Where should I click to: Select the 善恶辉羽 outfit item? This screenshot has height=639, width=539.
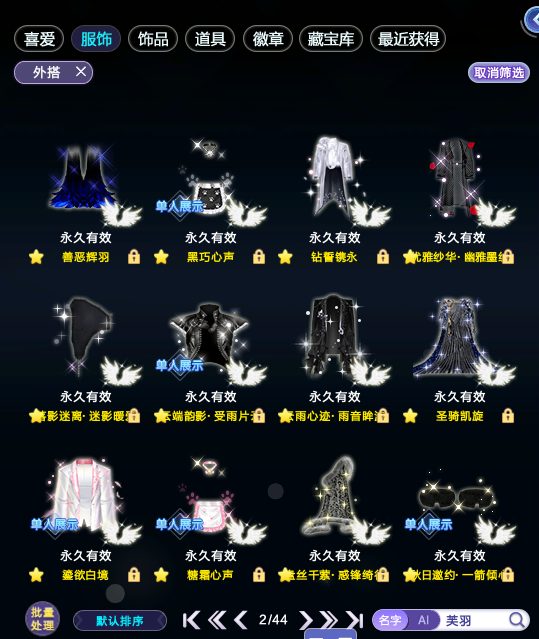(85, 179)
